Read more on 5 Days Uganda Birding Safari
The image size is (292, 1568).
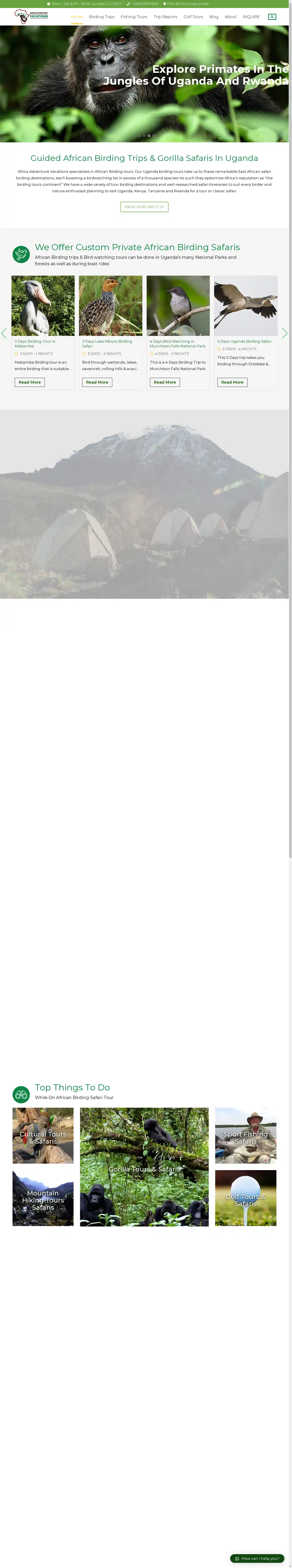(x=232, y=382)
